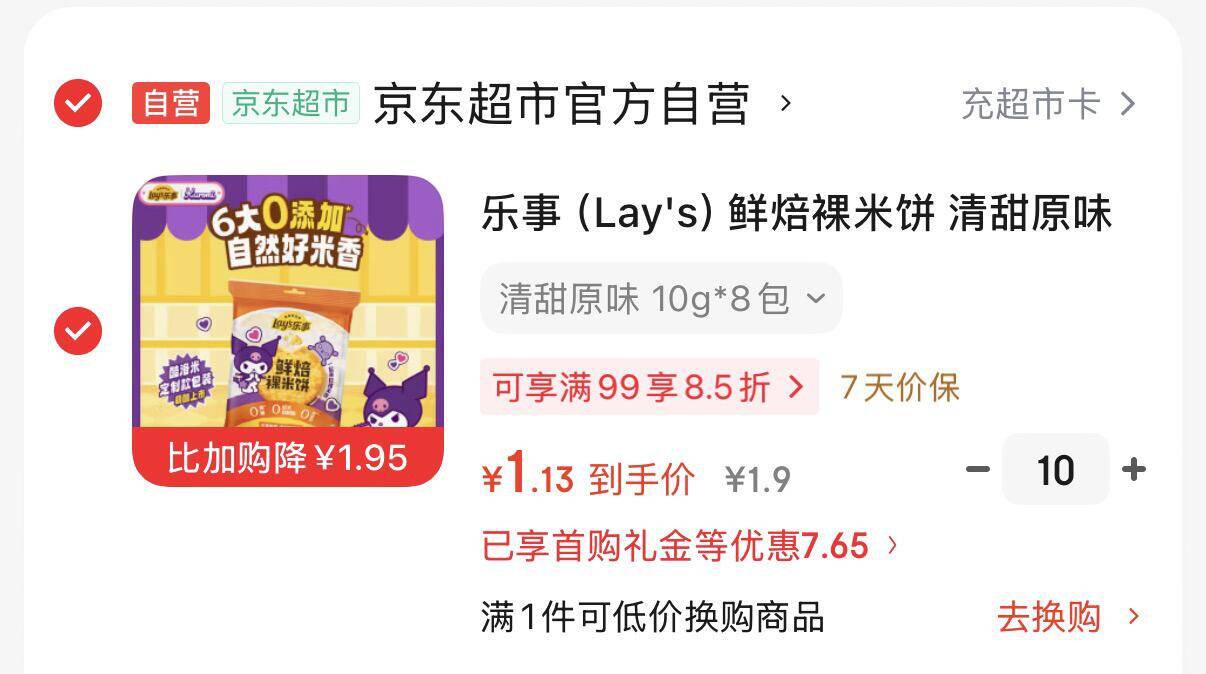Expand 已享首购礼金等优惠7.65 discount details
Screen dimensions: 1206x674
pos(690,546)
